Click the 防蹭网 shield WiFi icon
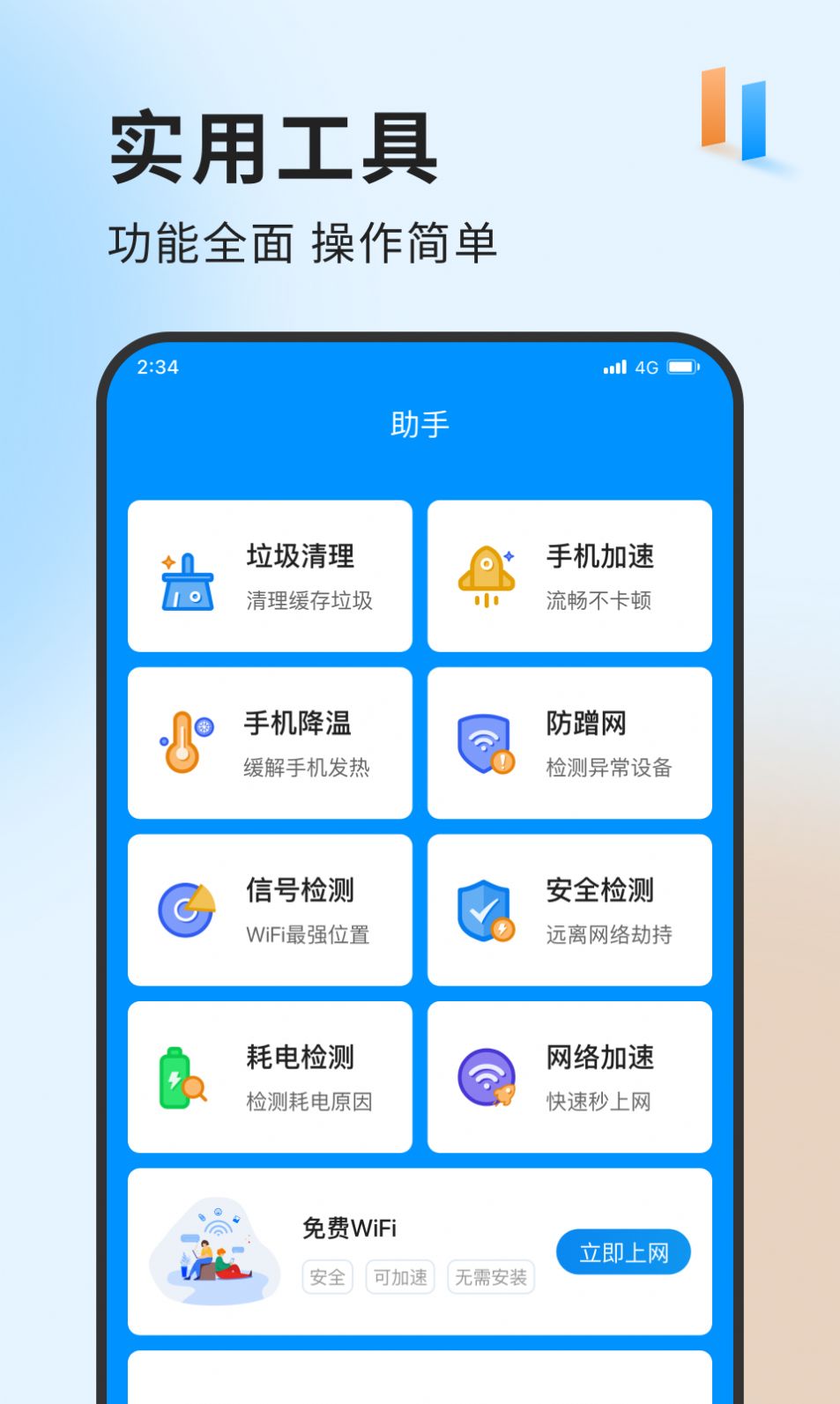Viewport: 840px width, 1404px height. (486, 741)
